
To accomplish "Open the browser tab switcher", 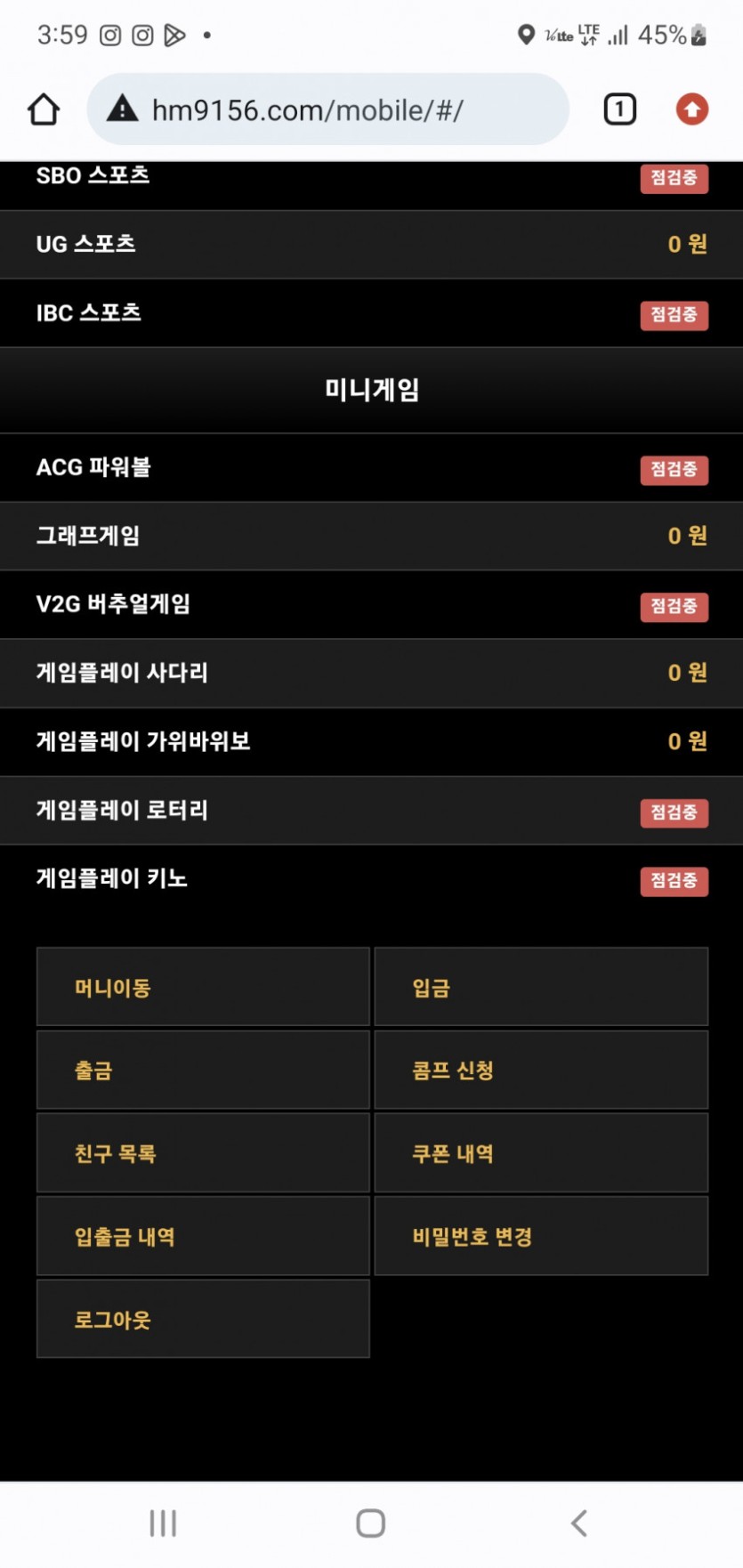I will point(619,109).
